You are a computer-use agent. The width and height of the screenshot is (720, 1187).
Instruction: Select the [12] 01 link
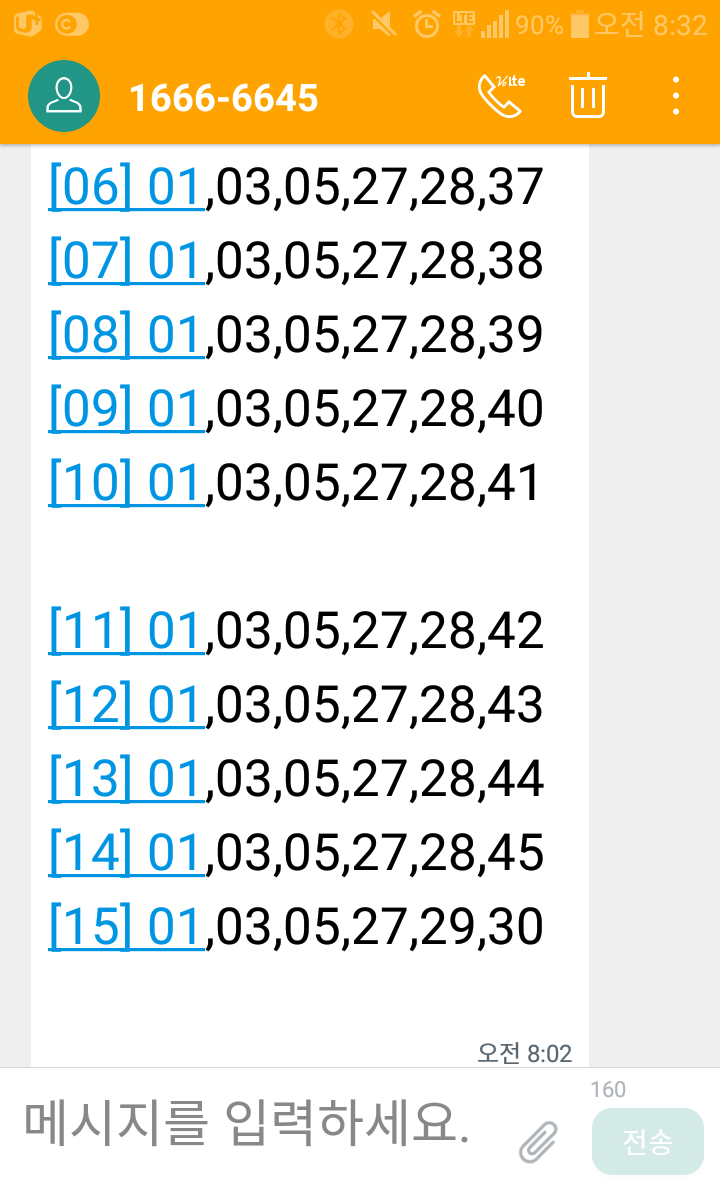tap(126, 705)
